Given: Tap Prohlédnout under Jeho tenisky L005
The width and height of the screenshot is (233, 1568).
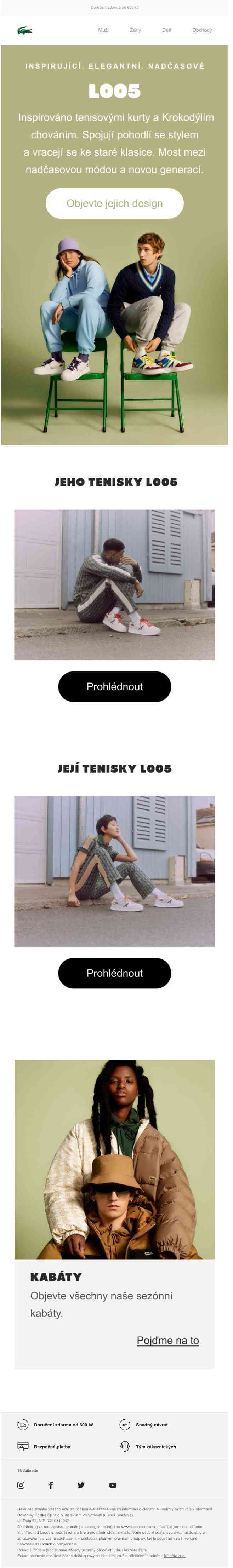Looking at the screenshot, I should [115, 687].
